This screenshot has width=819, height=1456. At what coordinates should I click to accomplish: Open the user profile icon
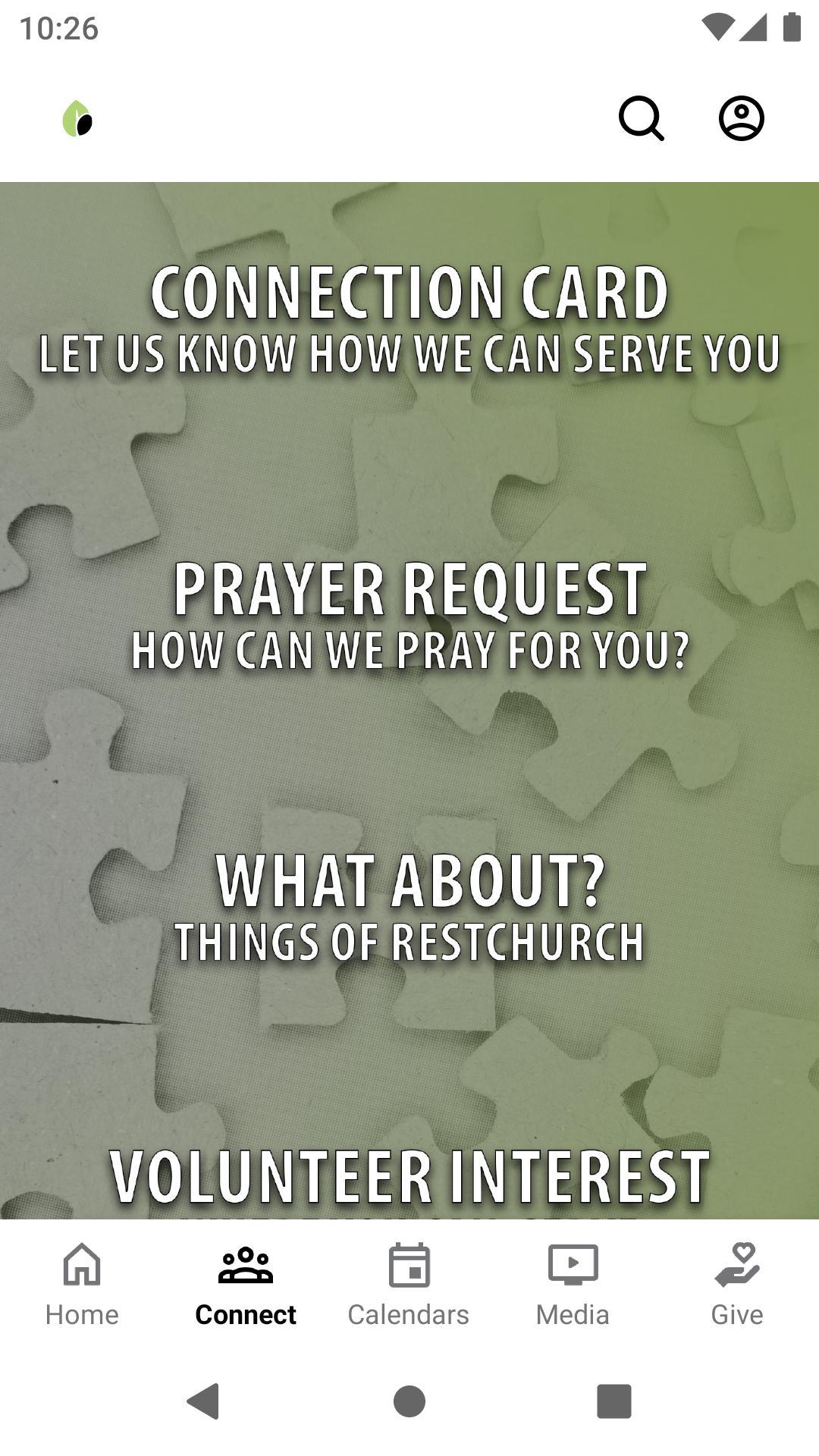(x=741, y=118)
